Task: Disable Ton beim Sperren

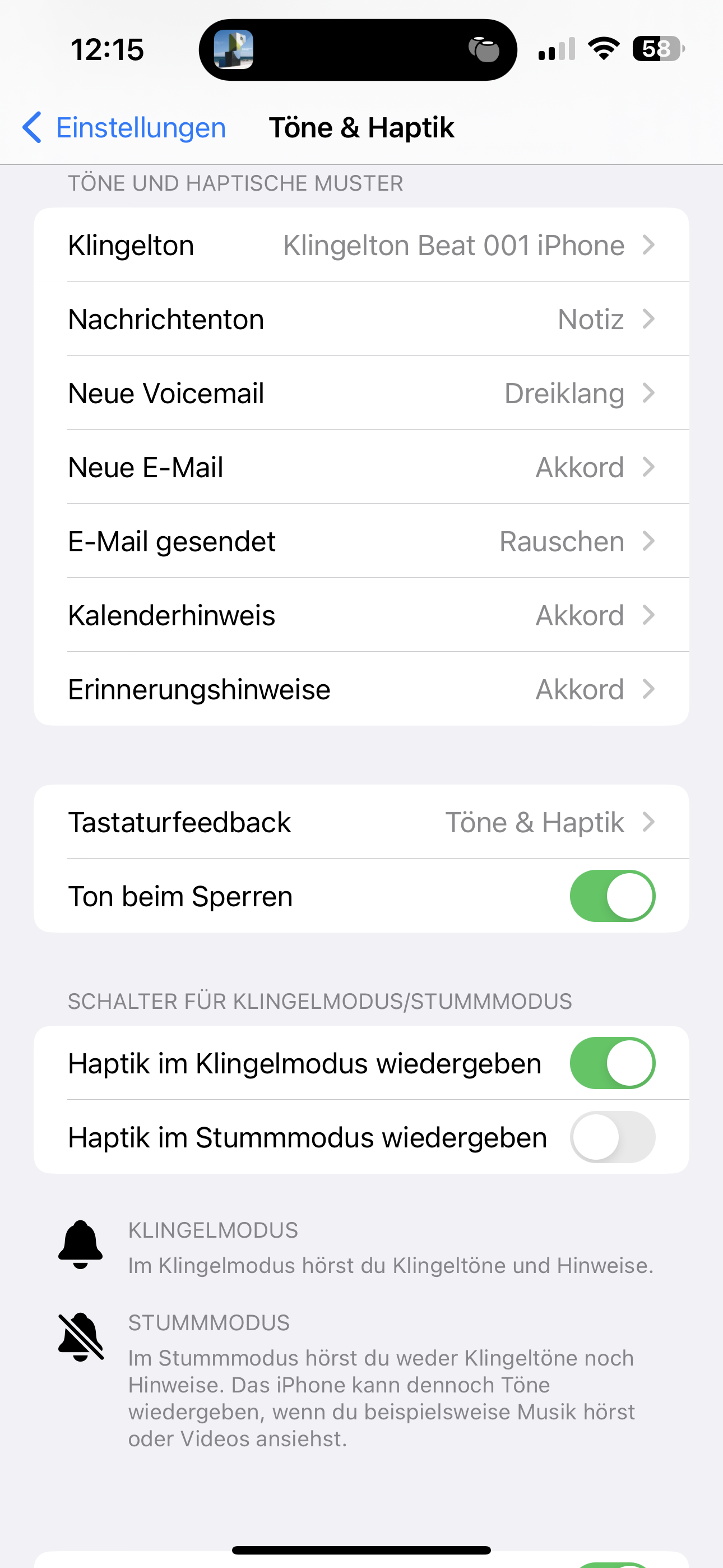Action: point(611,896)
